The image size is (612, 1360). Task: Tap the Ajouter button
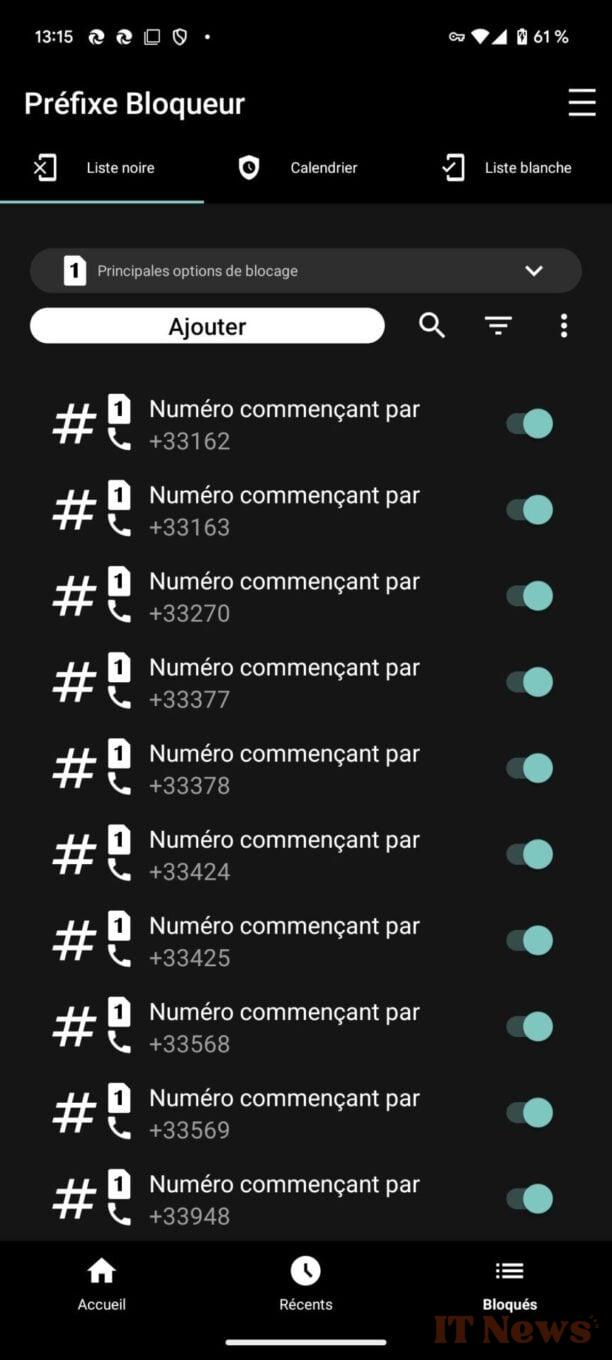click(x=207, y=326)
